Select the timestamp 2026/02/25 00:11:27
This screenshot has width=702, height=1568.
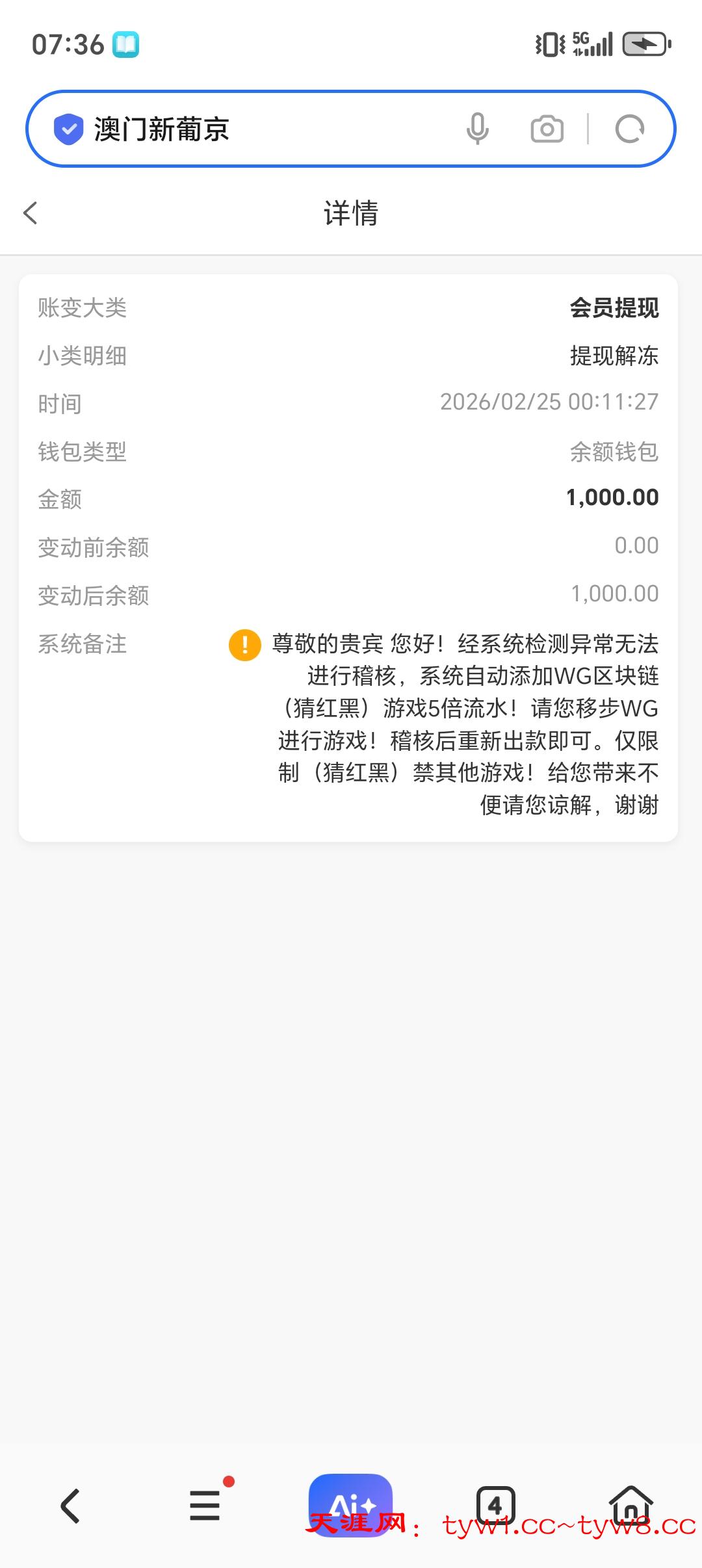click(549, 402)
